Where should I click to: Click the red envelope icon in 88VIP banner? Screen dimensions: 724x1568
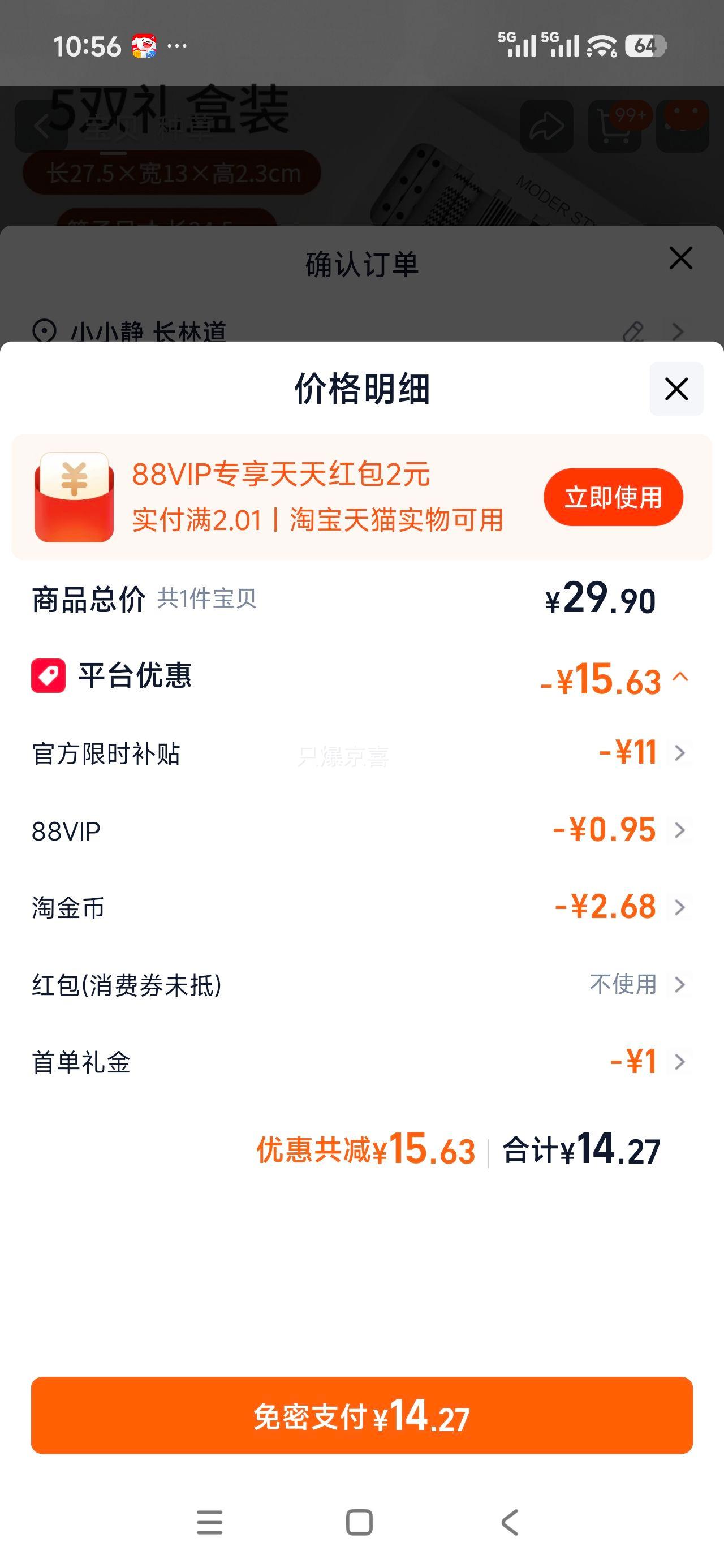pos(73,498)
